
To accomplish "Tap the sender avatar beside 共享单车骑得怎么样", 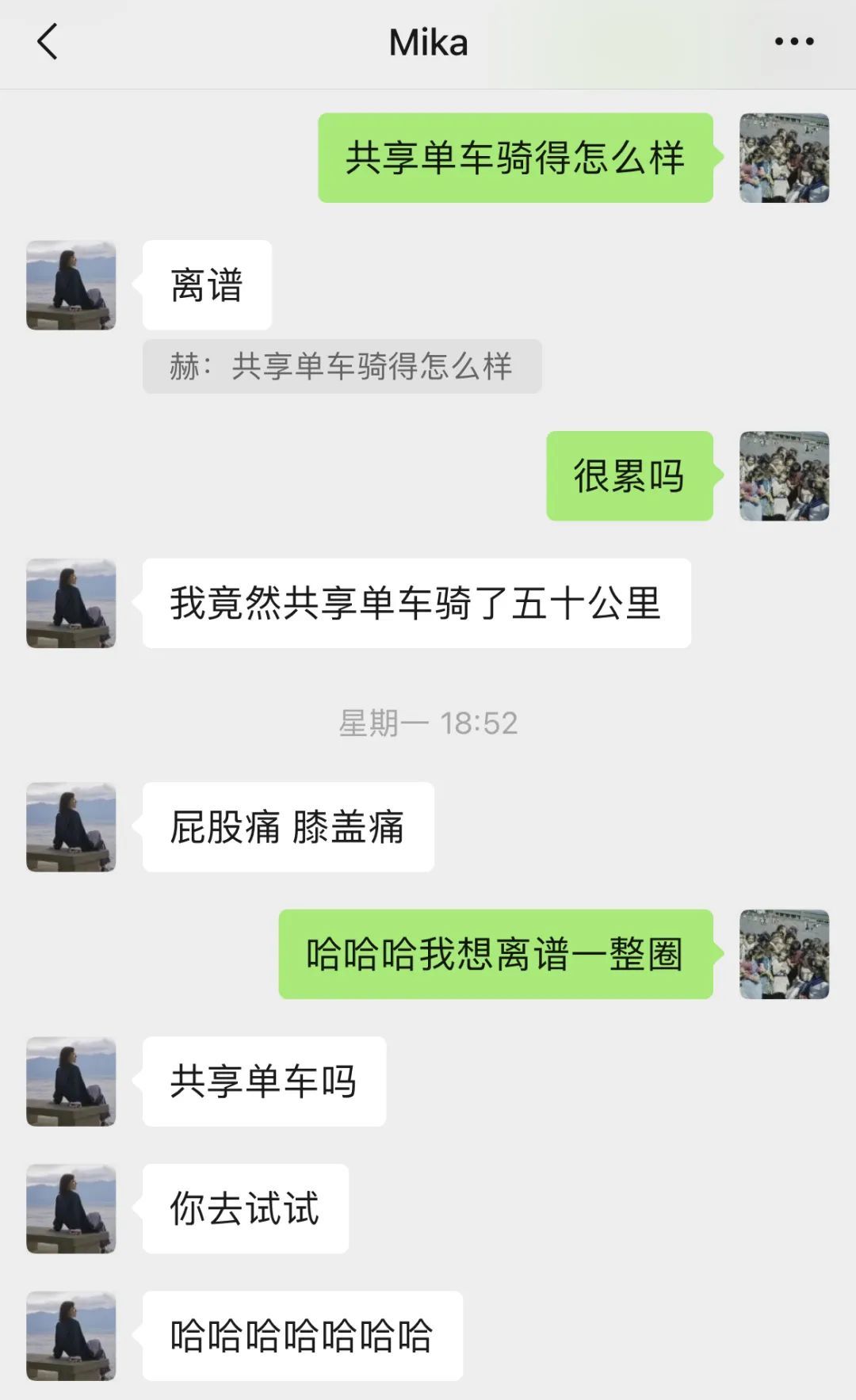I will [784, 158].
